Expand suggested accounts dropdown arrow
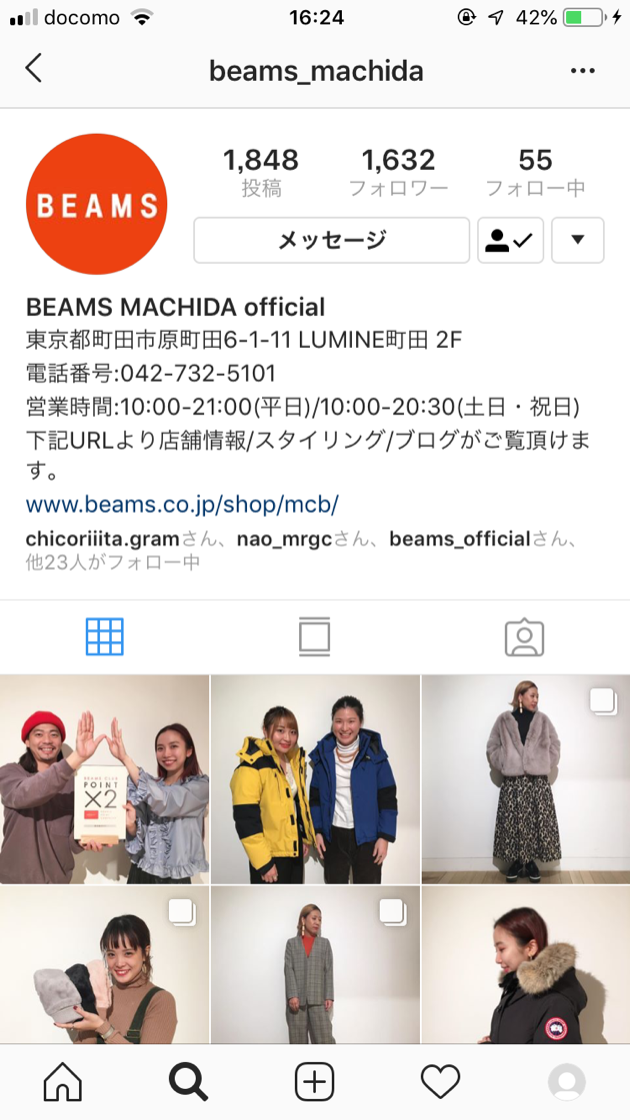630x1120 pixels. (x=577, y=240)
